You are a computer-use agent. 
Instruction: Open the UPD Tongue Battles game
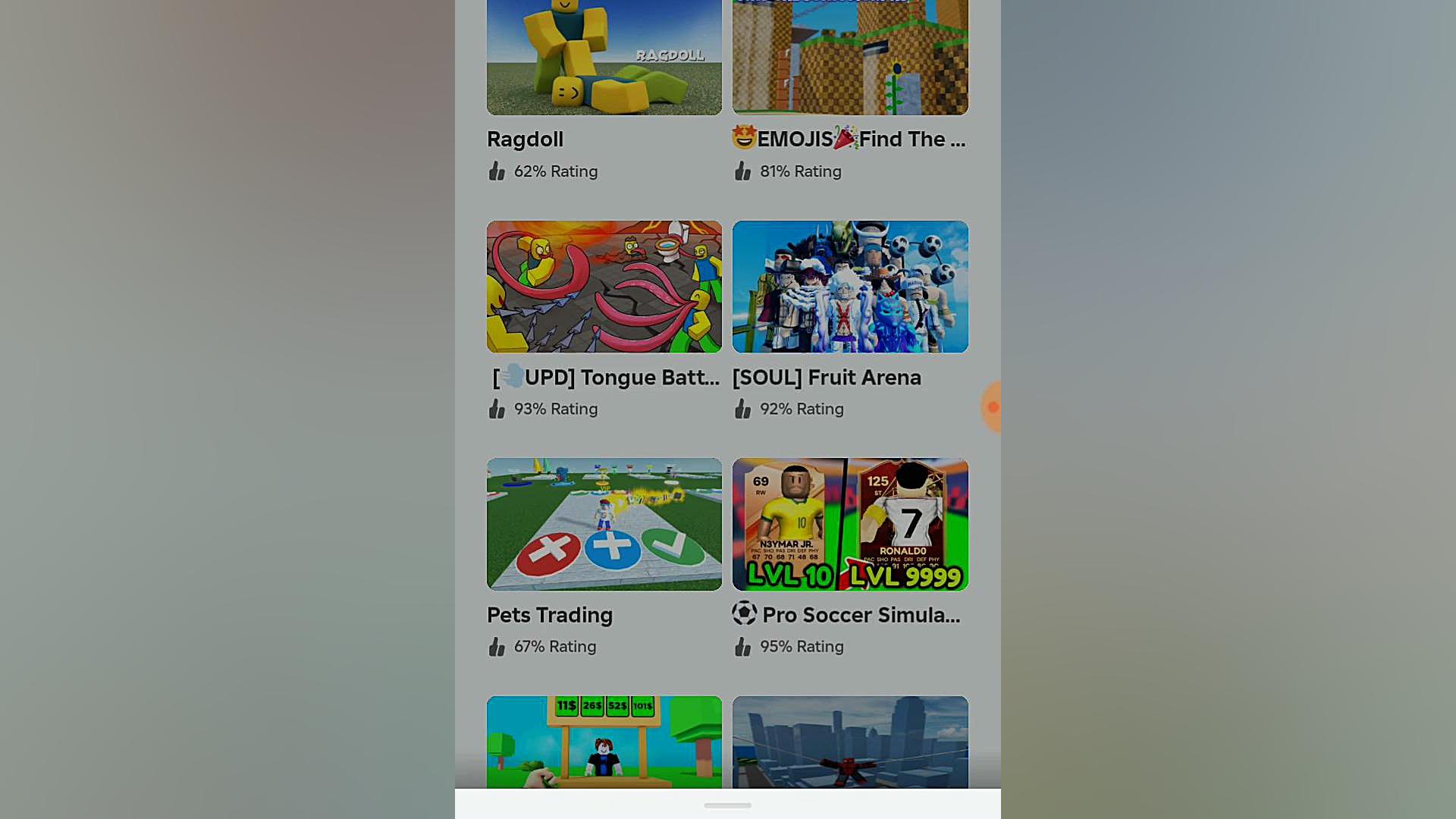(x=604, y=287)
